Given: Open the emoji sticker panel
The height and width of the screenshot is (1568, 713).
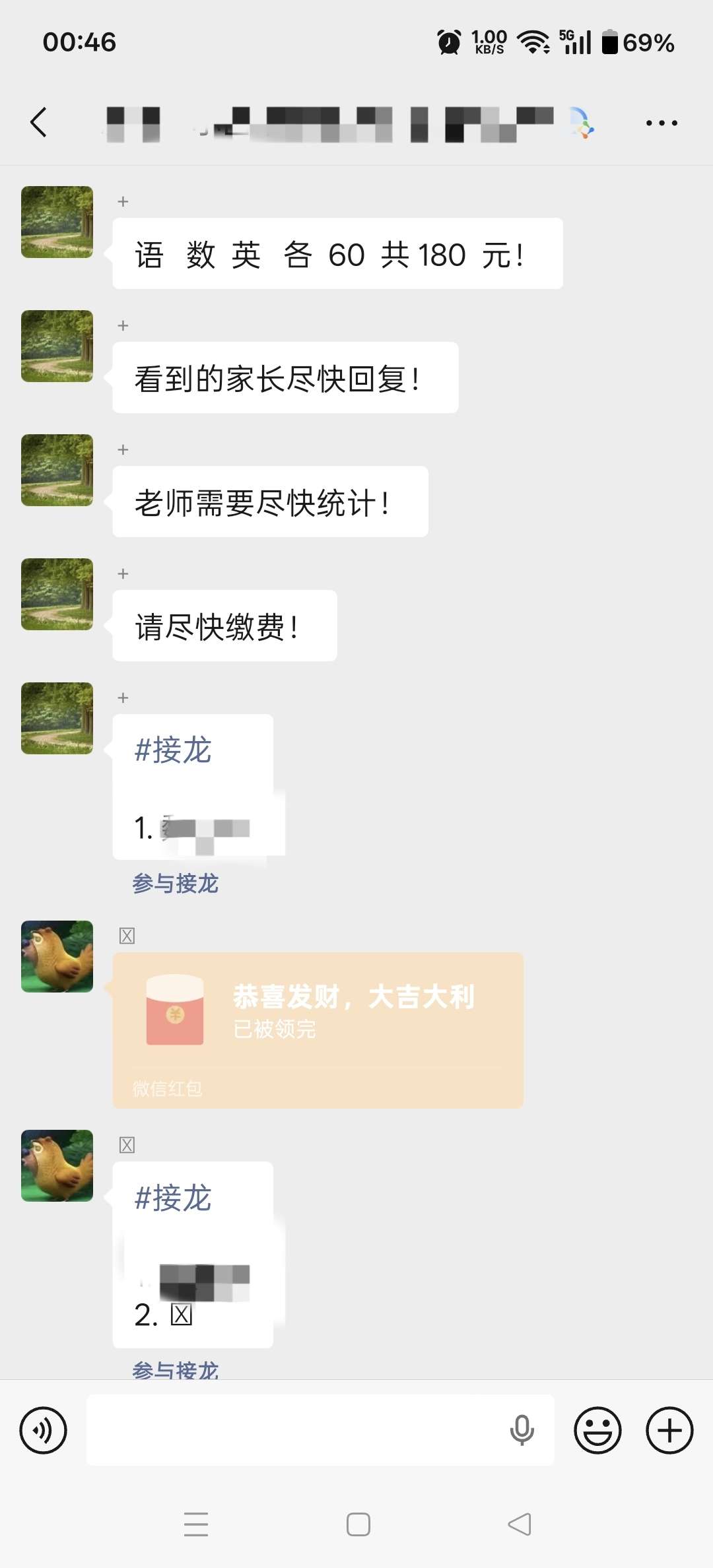Looking at the screenshot, I should (x=597, y=1430).
